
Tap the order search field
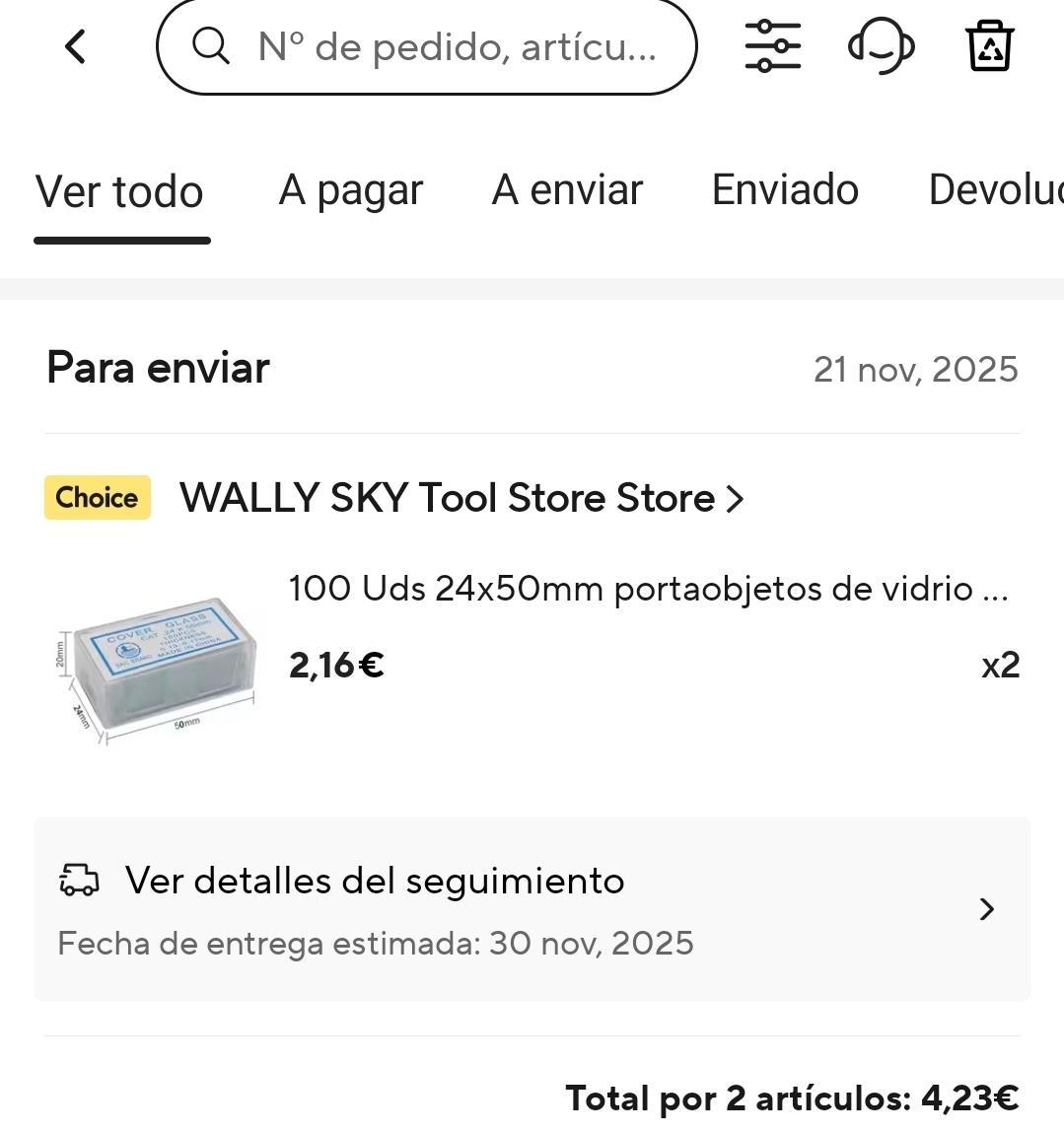click(426, 46)
